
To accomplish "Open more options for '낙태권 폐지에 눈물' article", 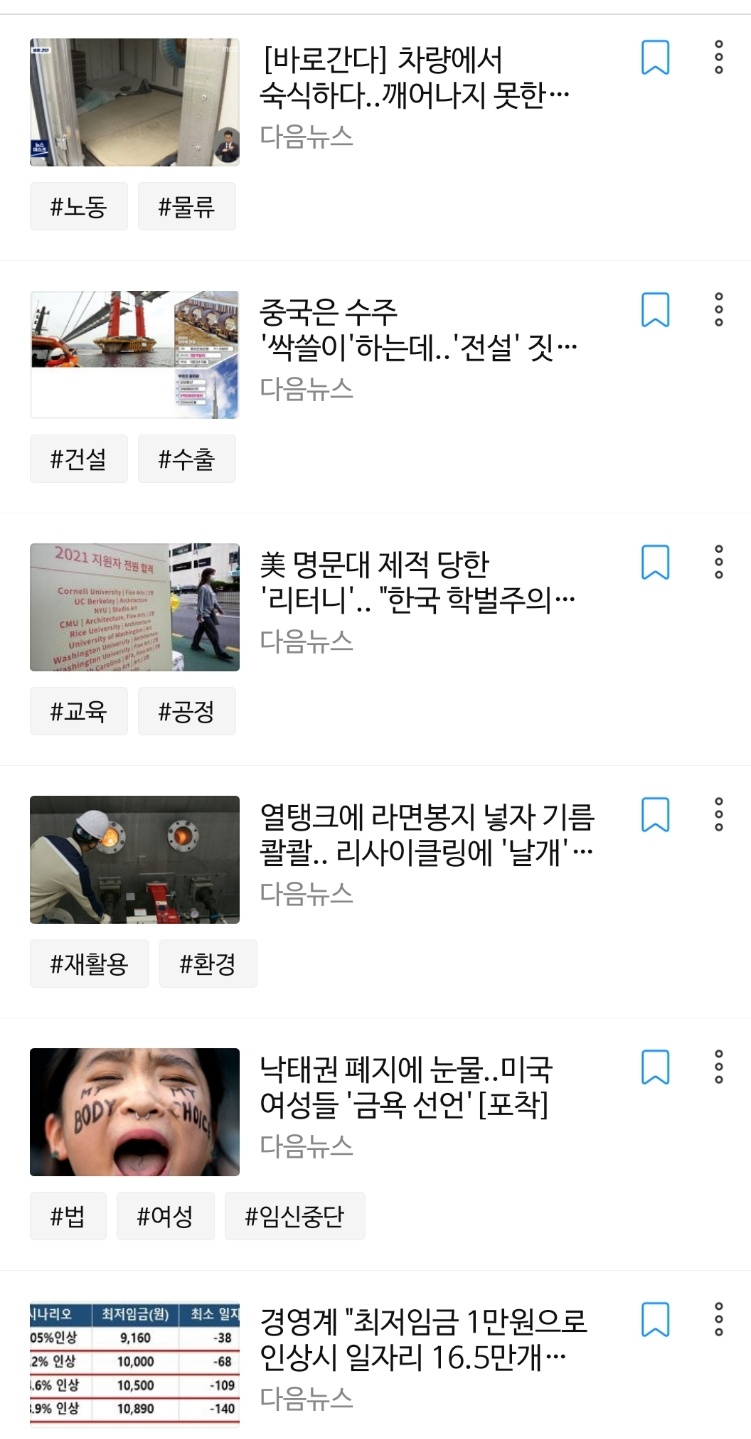I will pos(718,1067).
